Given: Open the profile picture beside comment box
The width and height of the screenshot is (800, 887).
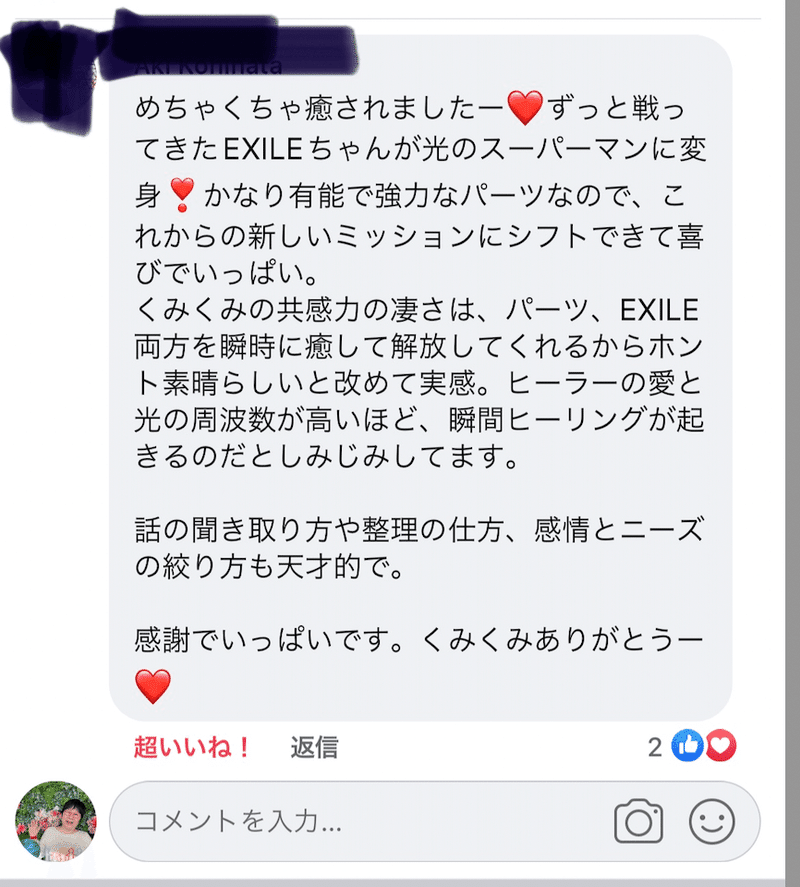Looking at the screenshot, I should click(x=56, y=822).
